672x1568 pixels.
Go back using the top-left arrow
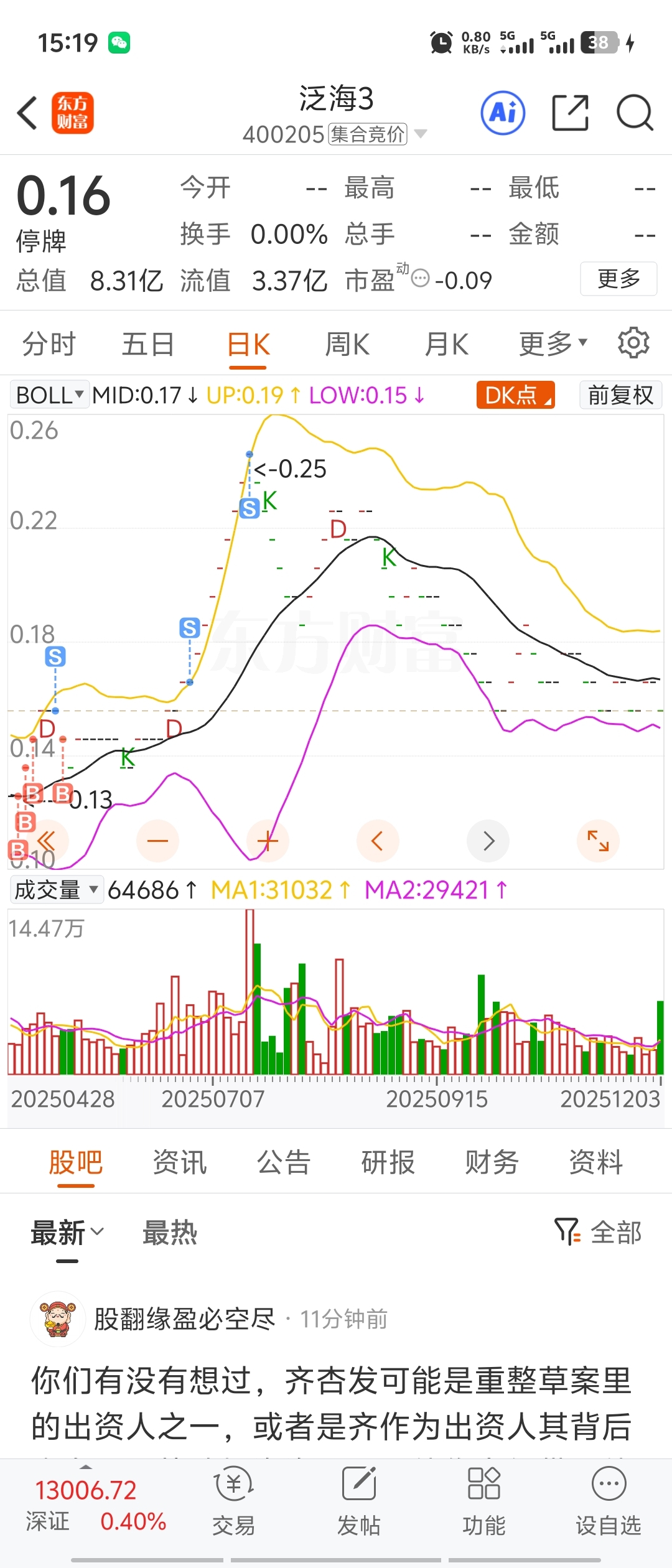pyautogui.click(x=27, y=113)
